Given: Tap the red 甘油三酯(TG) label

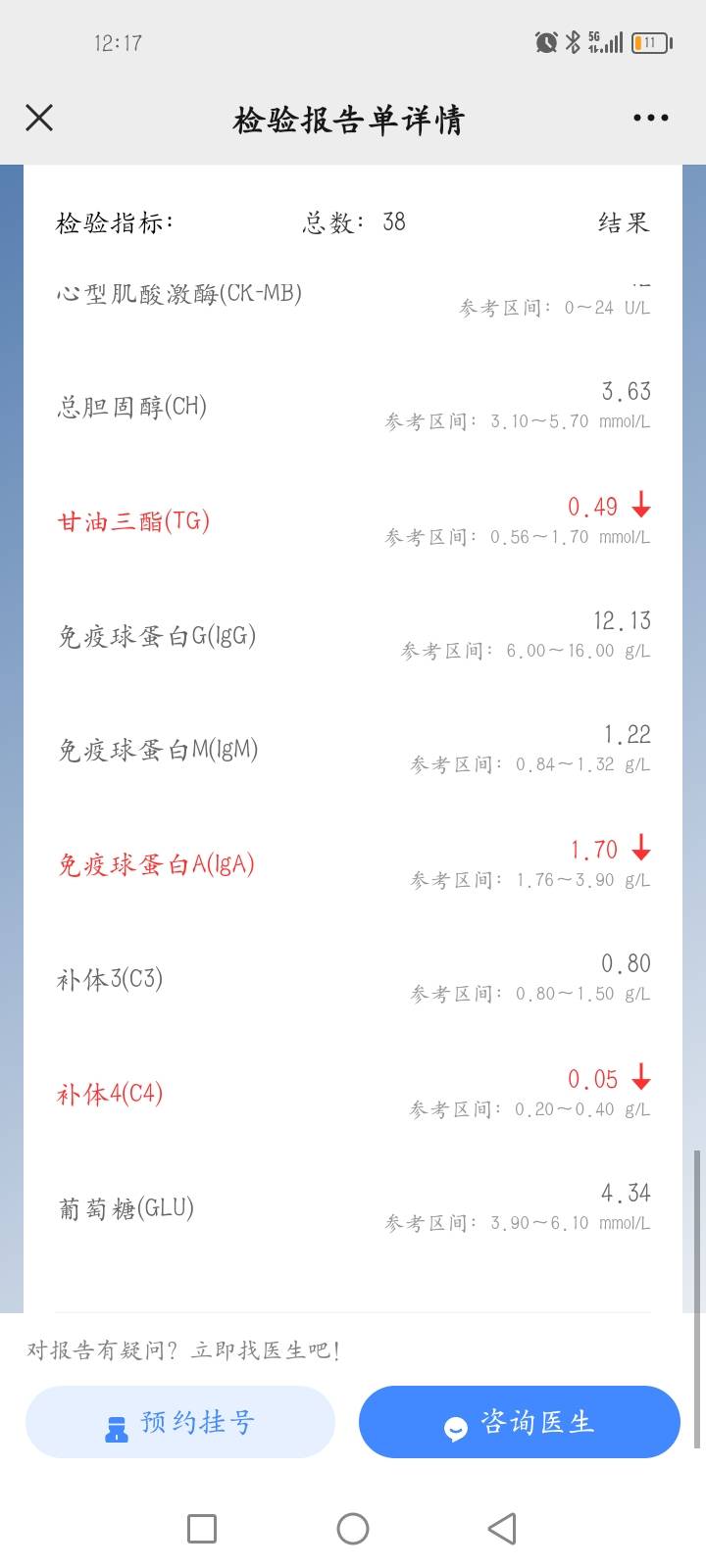Looking at the screenshot, I should 133,522.
